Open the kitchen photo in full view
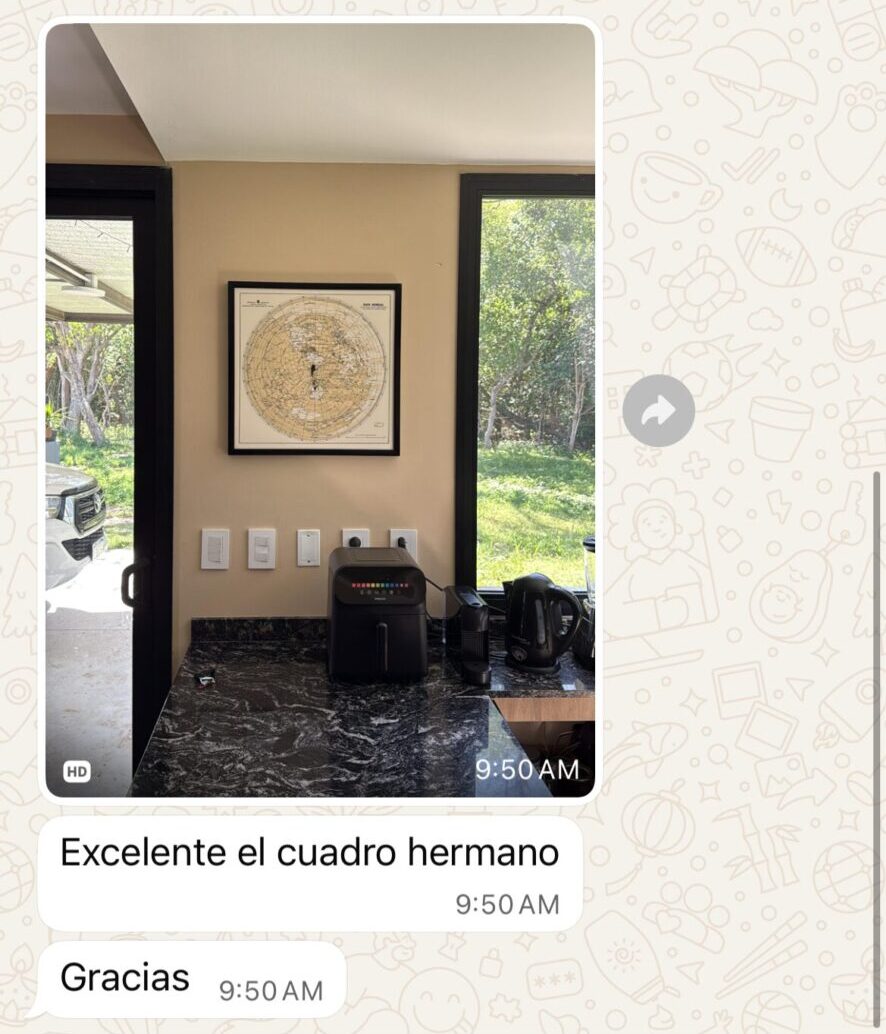 pyautogui.click(x=320, y=410)
